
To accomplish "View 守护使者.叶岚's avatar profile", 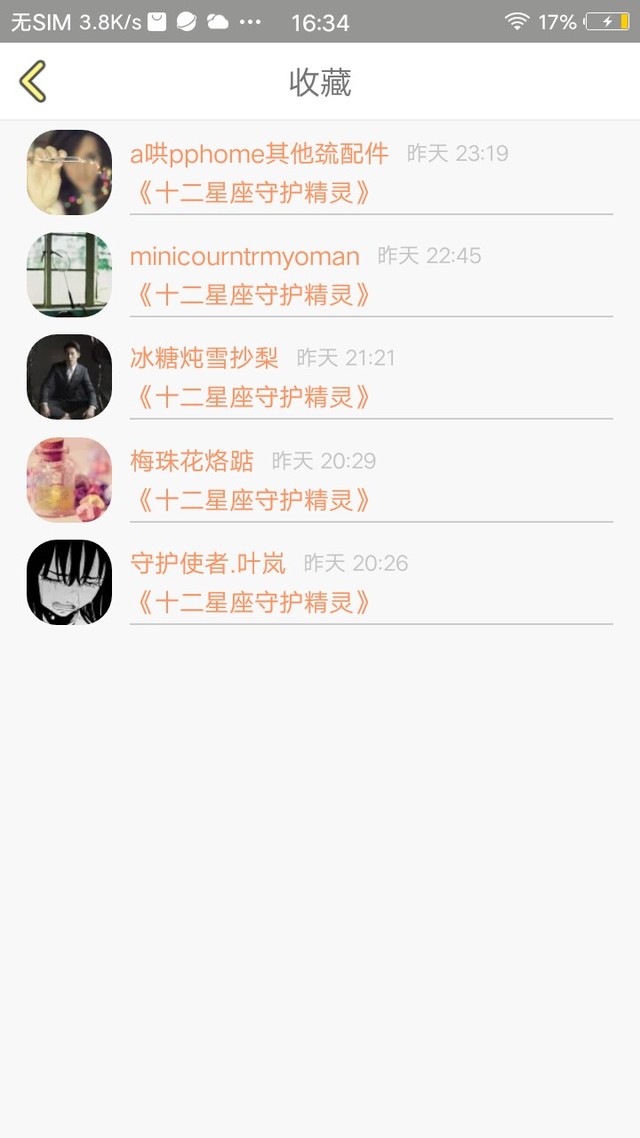I will coord(69,582).
